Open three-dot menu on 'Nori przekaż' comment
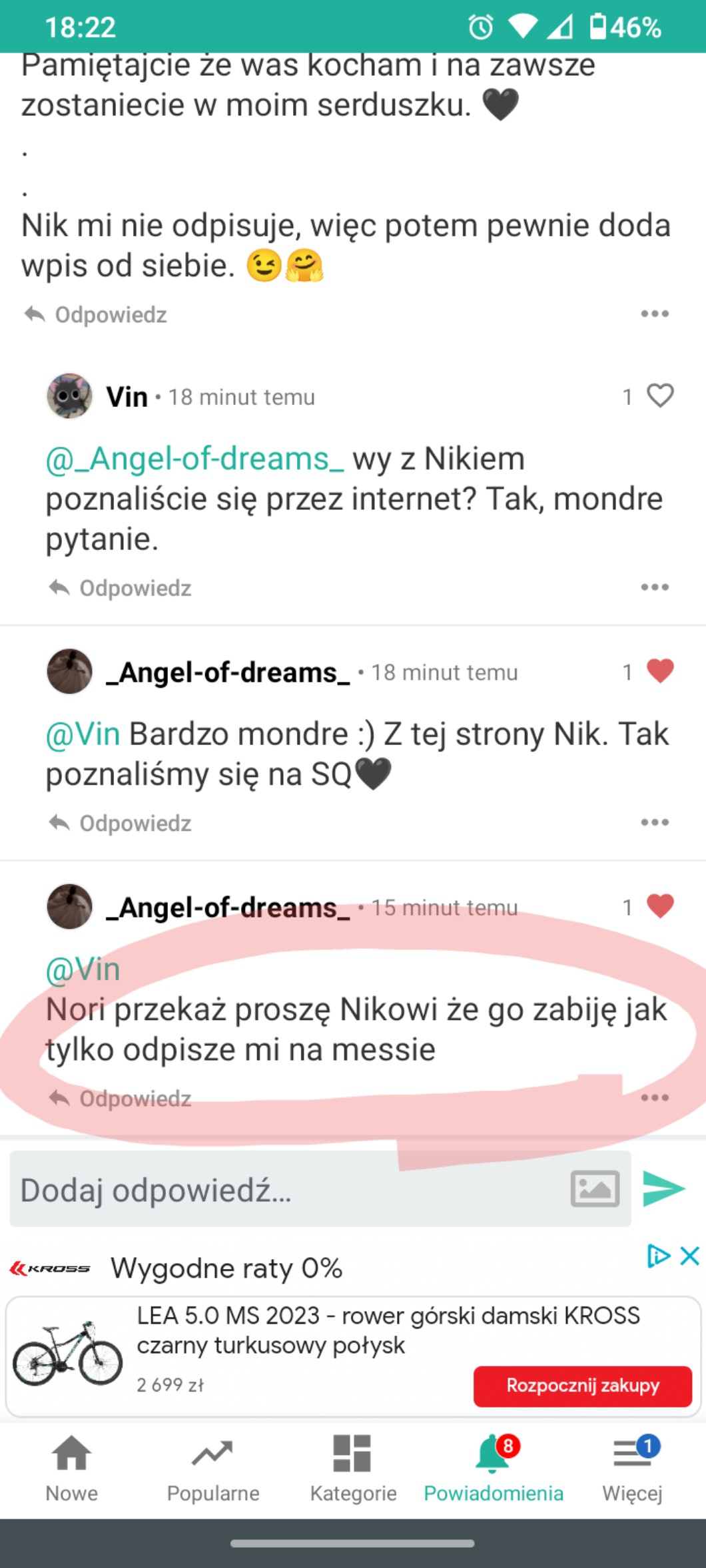706x1568 pixels. (655, 1098)
